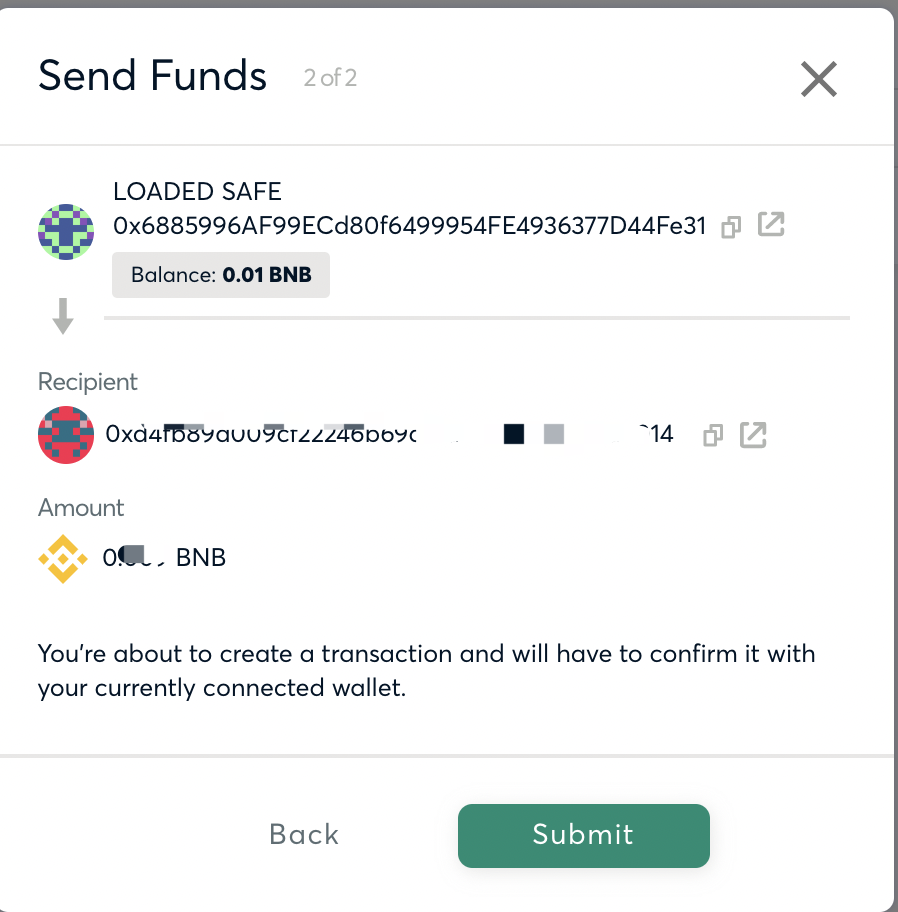This screenshot has height=912, width=898.
Task: Go back to the previous step
Action: pyautogui.click(x=304, y=835)
